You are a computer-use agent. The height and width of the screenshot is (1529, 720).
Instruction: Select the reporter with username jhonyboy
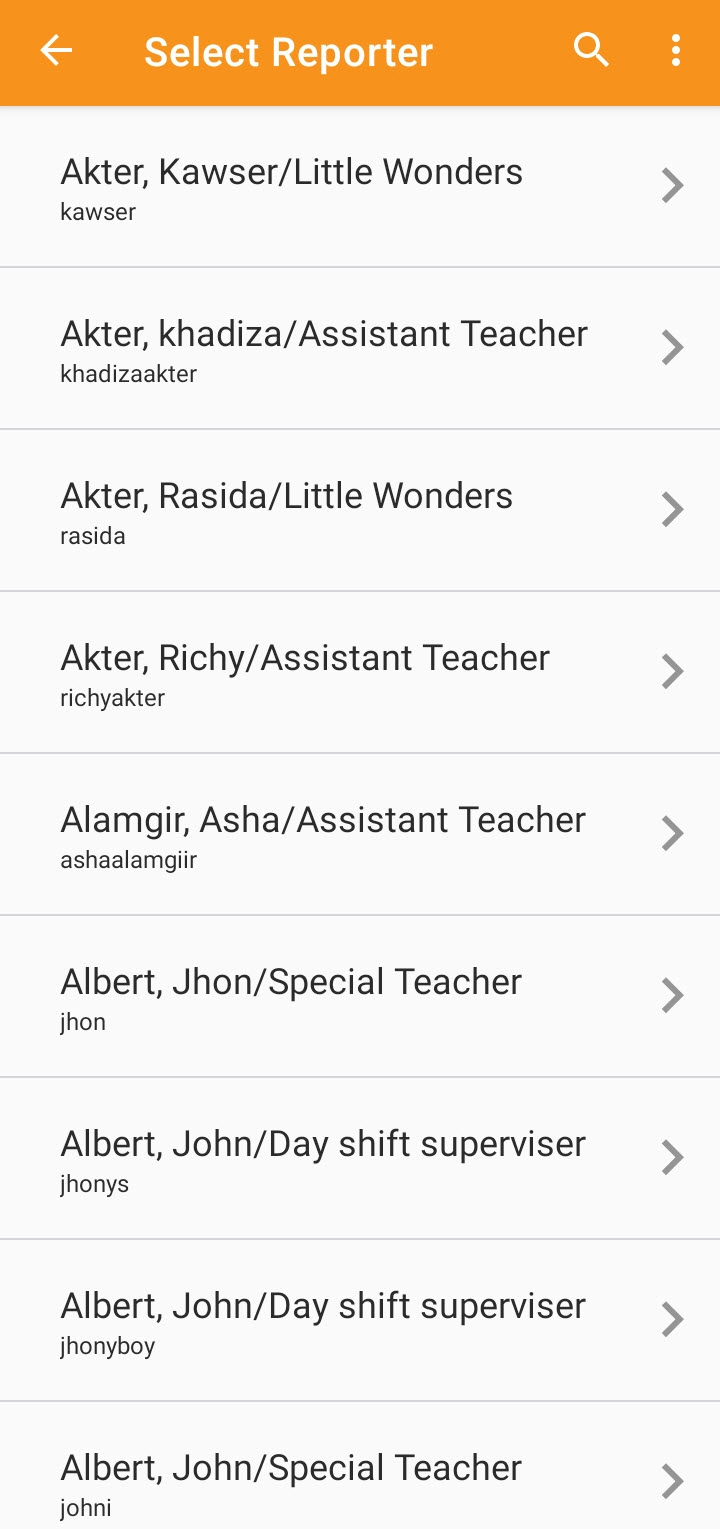360,1321
